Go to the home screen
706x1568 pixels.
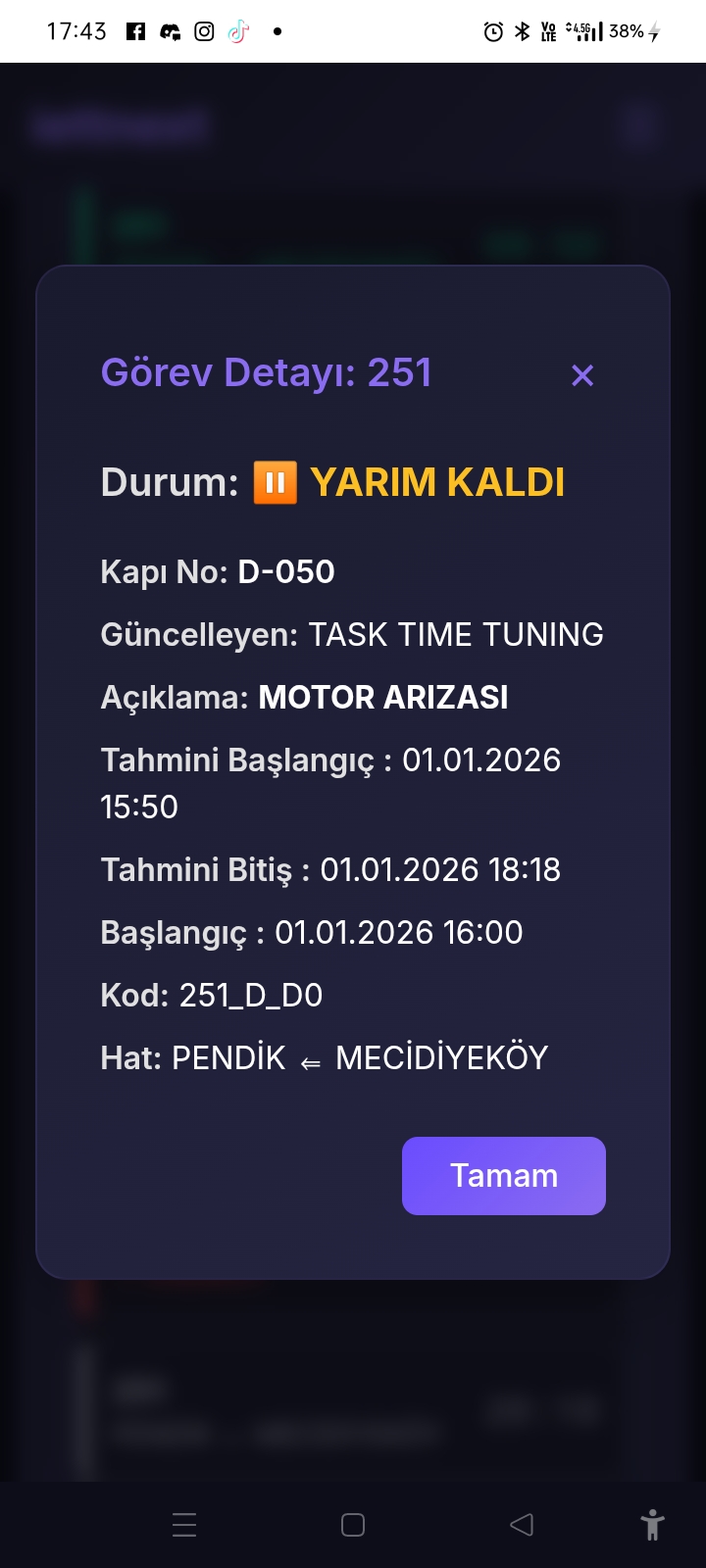coord(353,1525)
